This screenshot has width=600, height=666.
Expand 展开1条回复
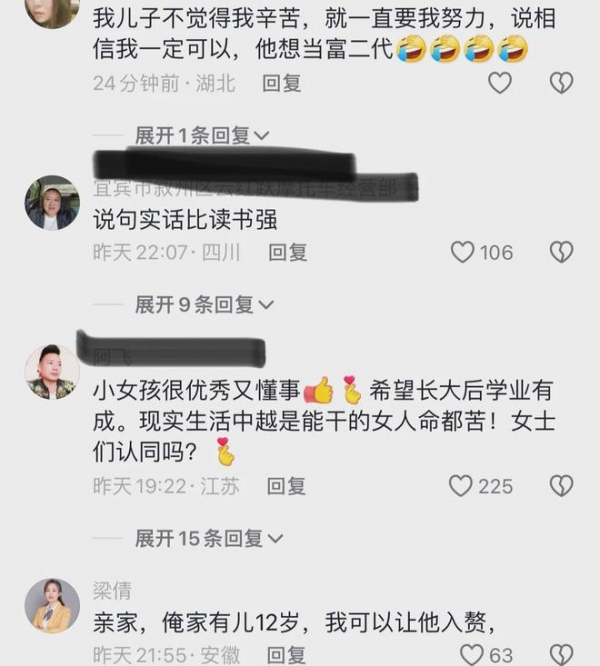click(202, 136)
